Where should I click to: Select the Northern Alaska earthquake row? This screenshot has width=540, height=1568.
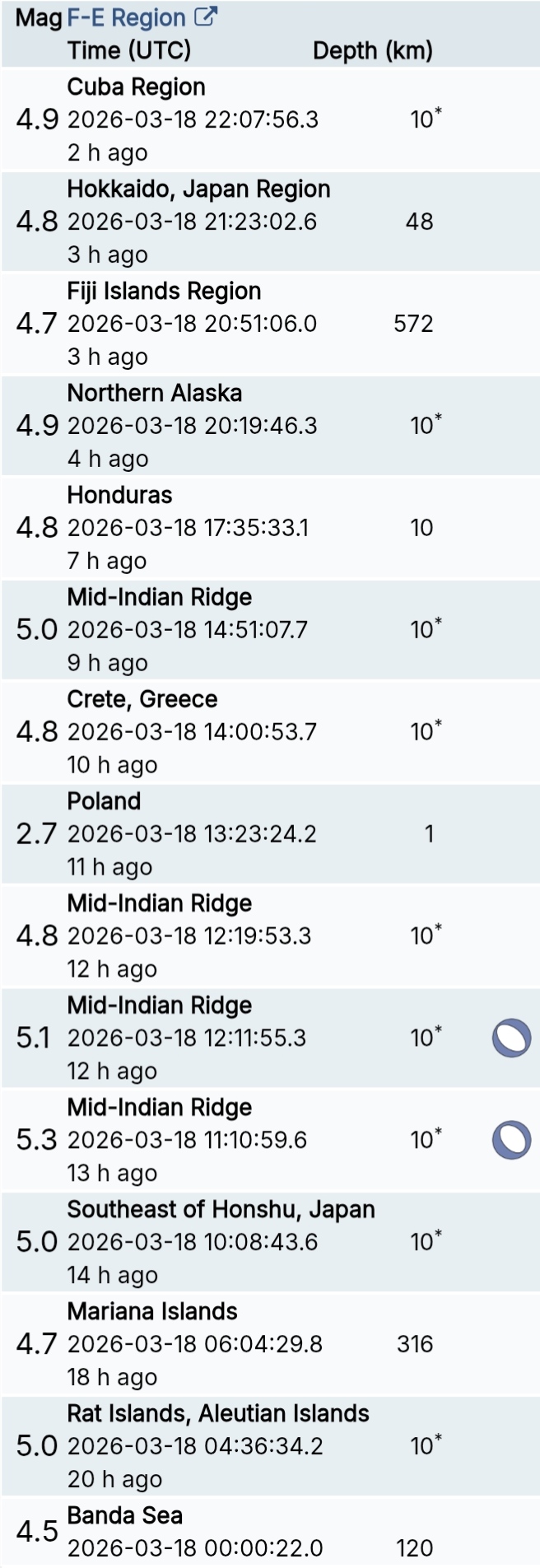[155, 394]
